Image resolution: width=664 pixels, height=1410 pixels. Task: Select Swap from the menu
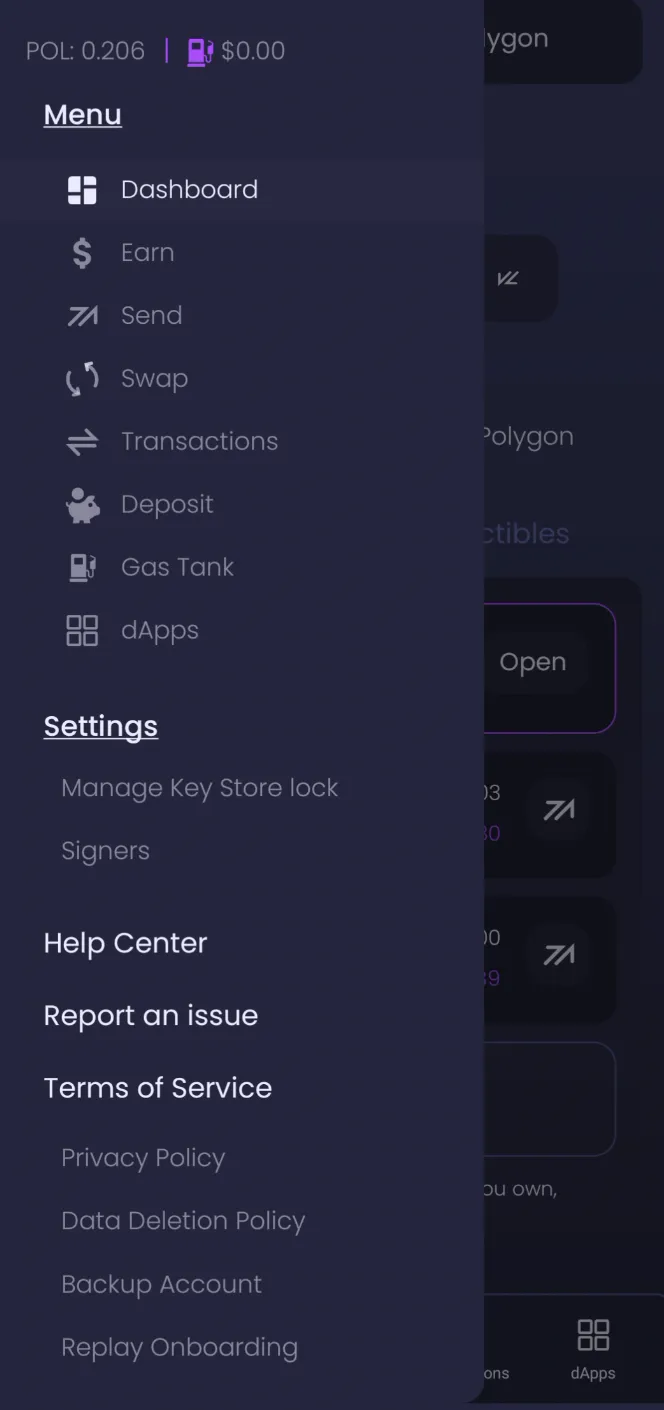coord(154,379)
